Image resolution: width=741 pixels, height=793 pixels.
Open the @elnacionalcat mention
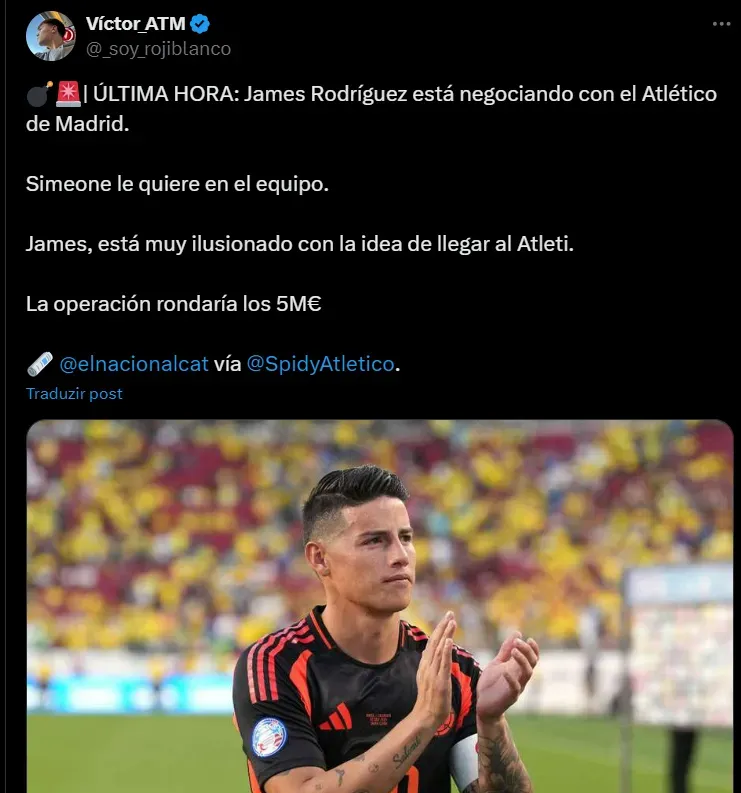tap(134, 364)
